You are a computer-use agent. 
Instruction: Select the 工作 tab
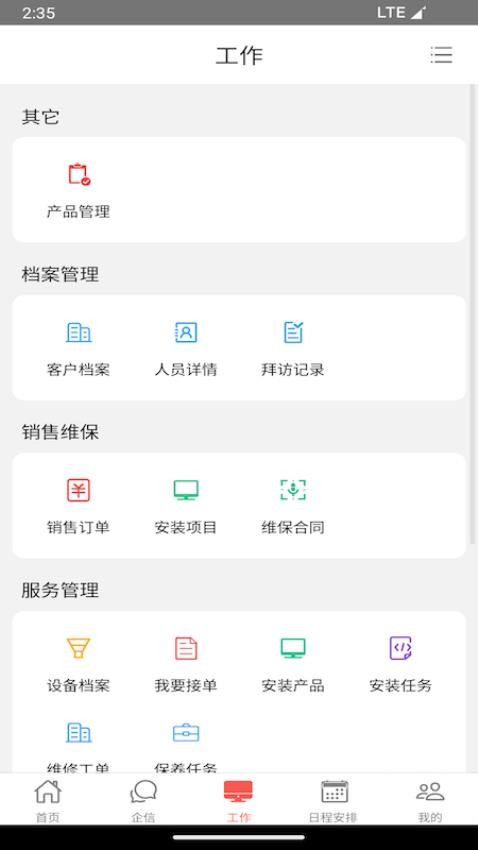[x=238, y=801]
